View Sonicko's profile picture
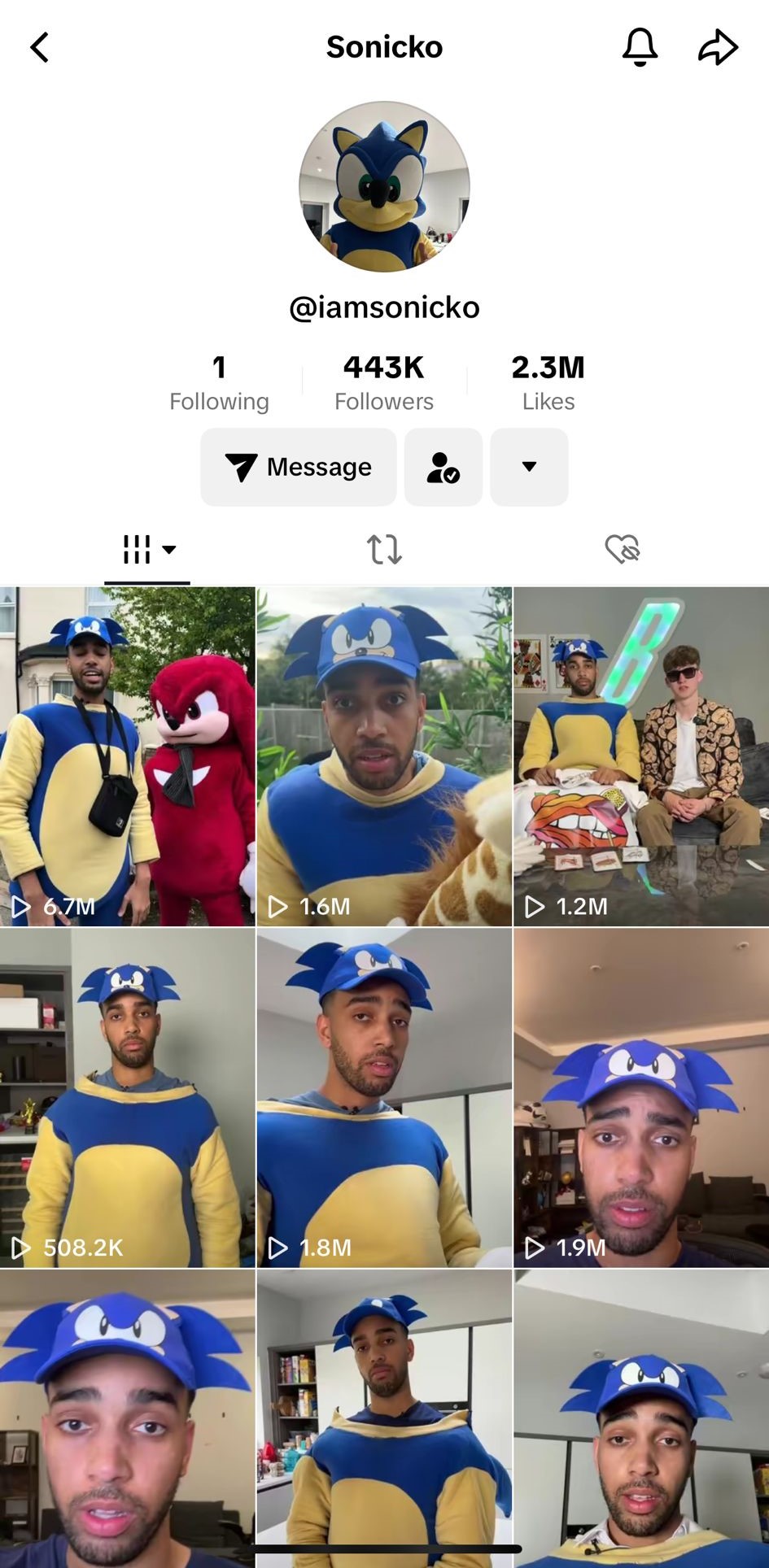Image resolution: width=769 pixels, height=1568 pixels. coord(384,186)
